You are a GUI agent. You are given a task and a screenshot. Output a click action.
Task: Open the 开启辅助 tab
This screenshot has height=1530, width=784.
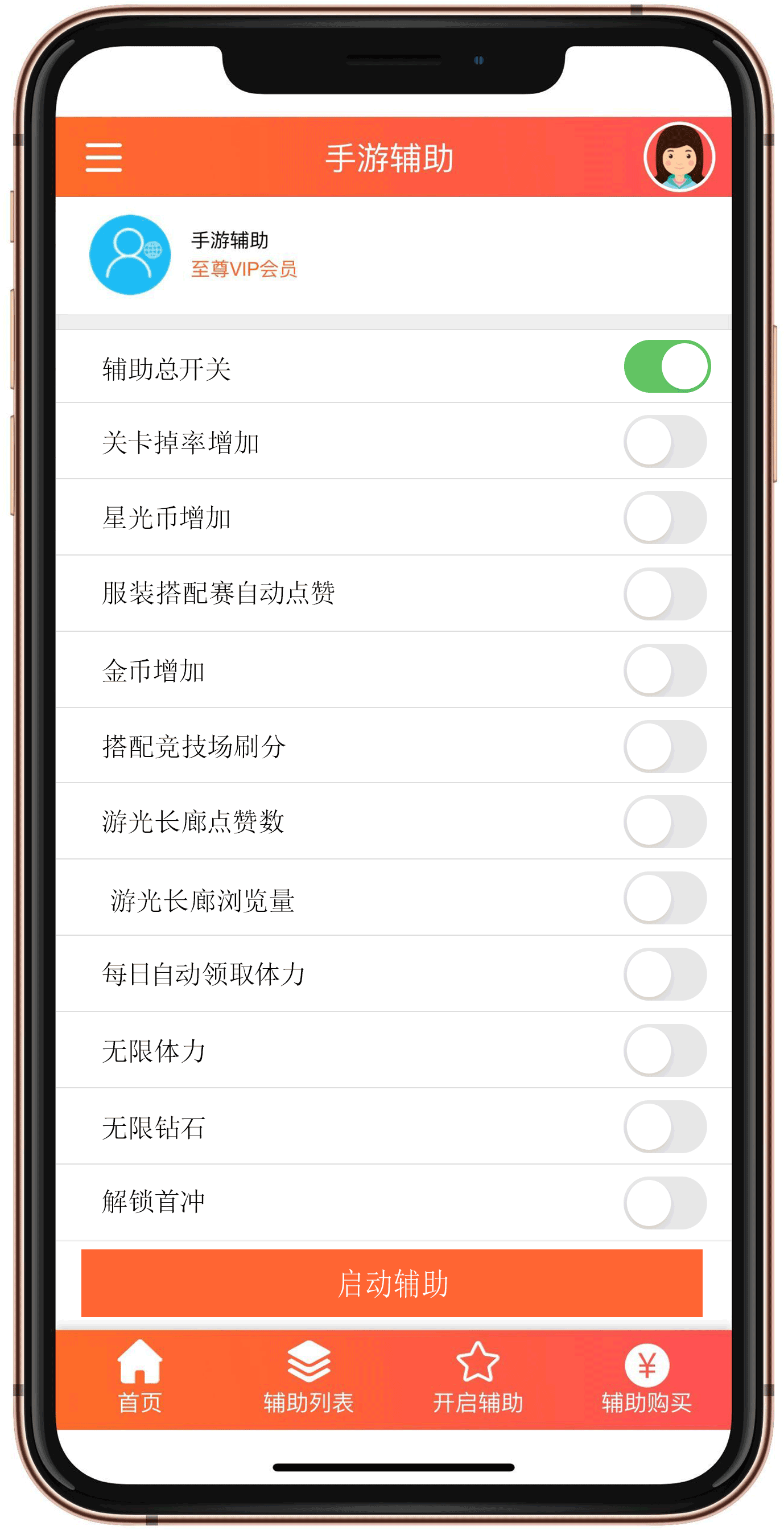478,1376
